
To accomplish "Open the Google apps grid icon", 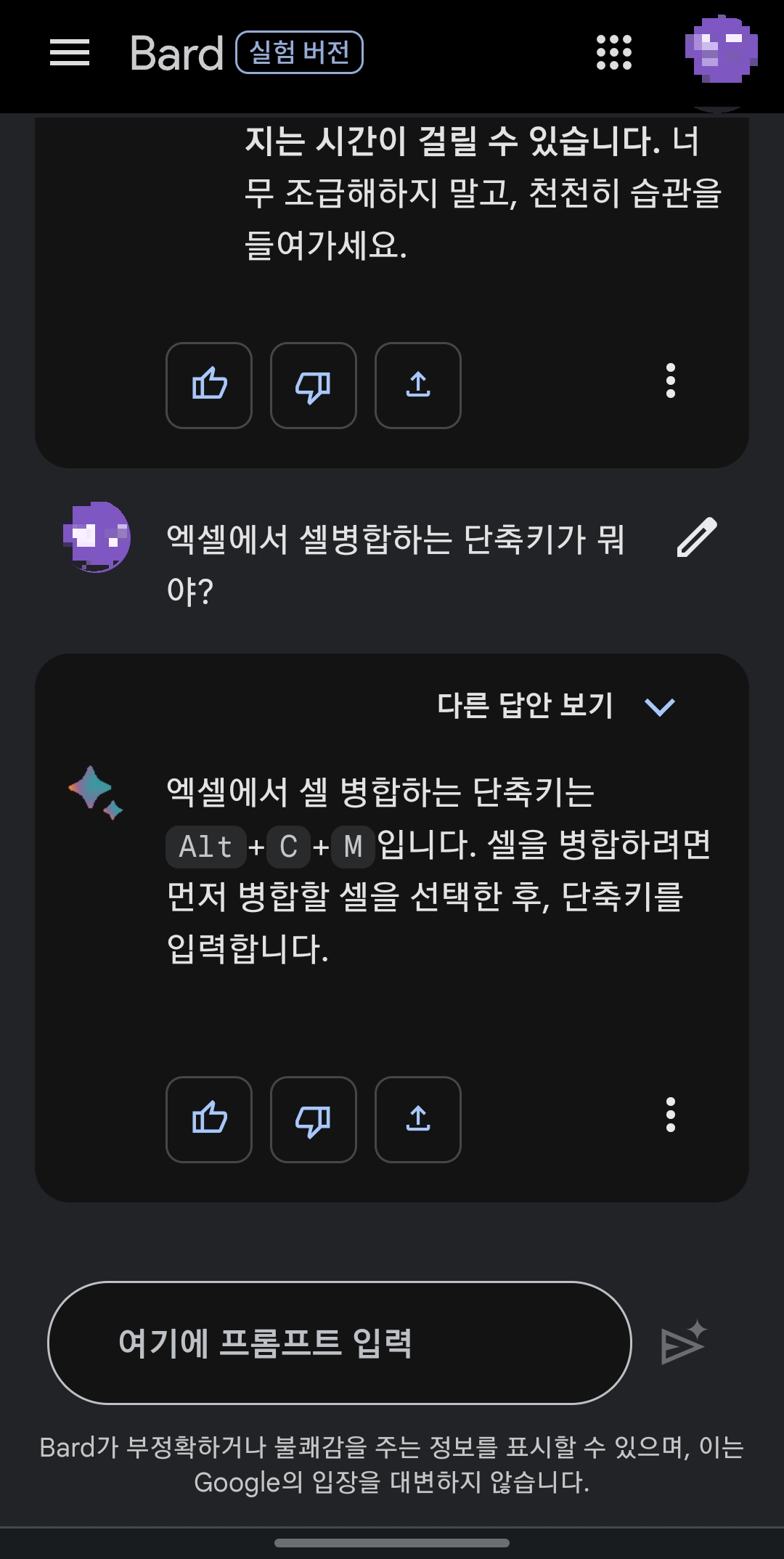I will tap(614, 53).
